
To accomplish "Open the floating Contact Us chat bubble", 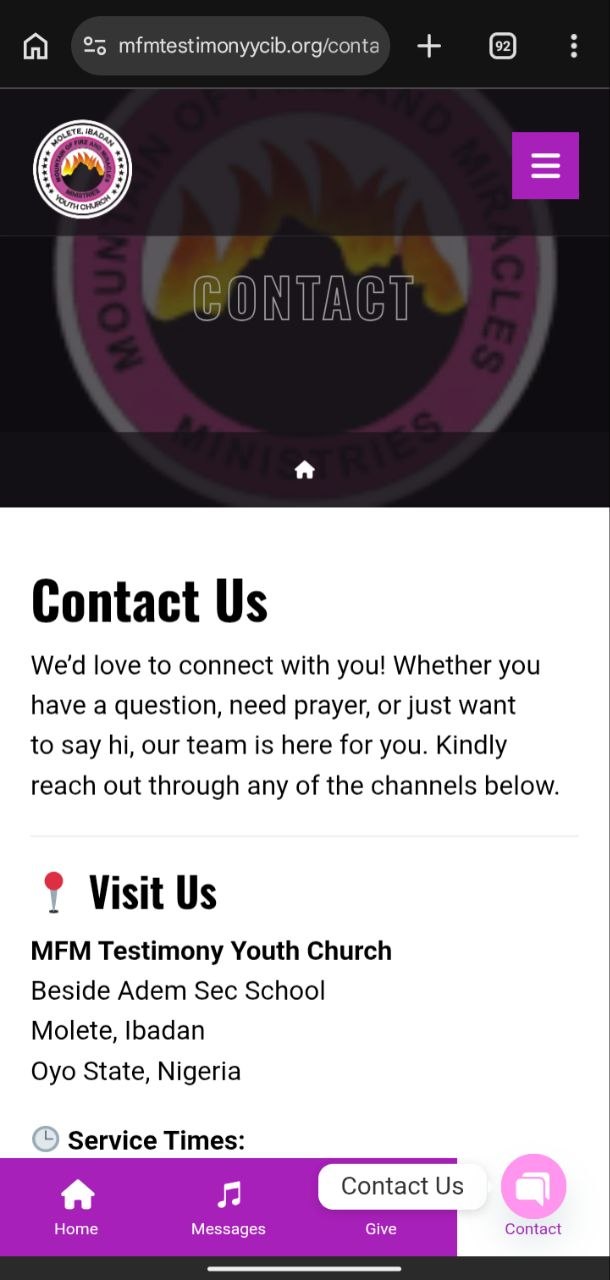I will tap(533, 1187).
